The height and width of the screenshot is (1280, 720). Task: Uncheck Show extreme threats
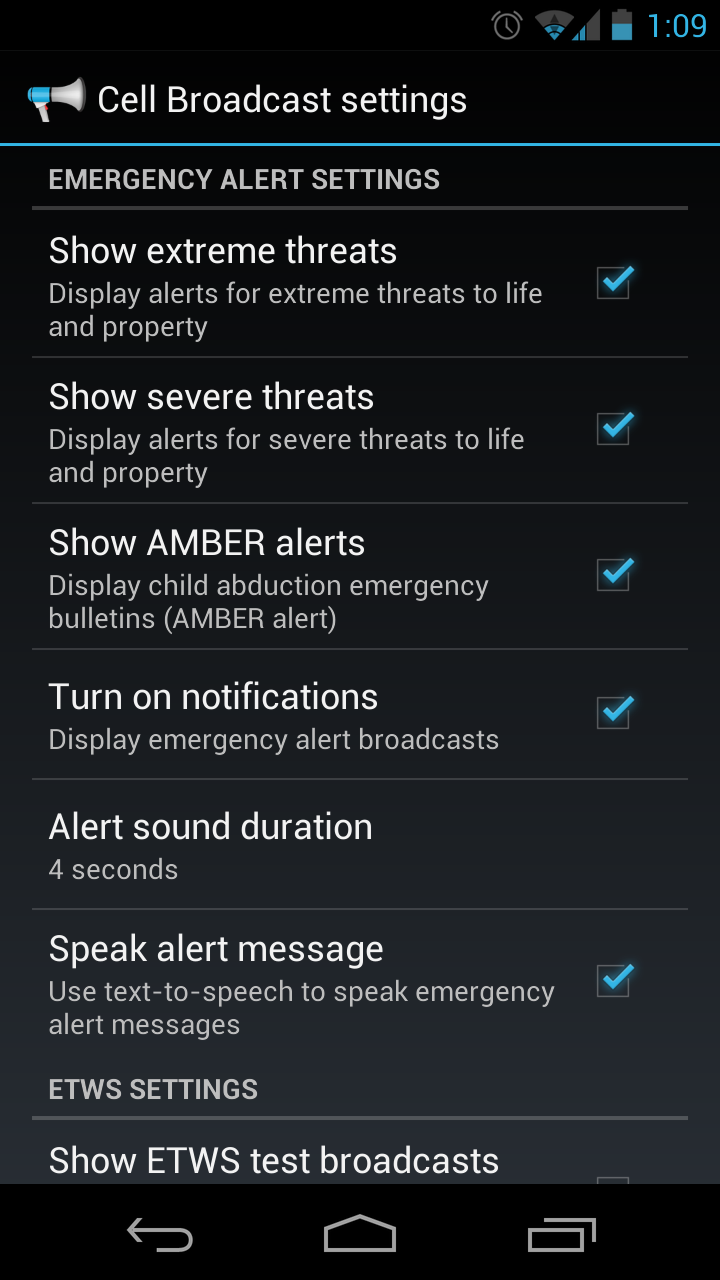(613, 283)
